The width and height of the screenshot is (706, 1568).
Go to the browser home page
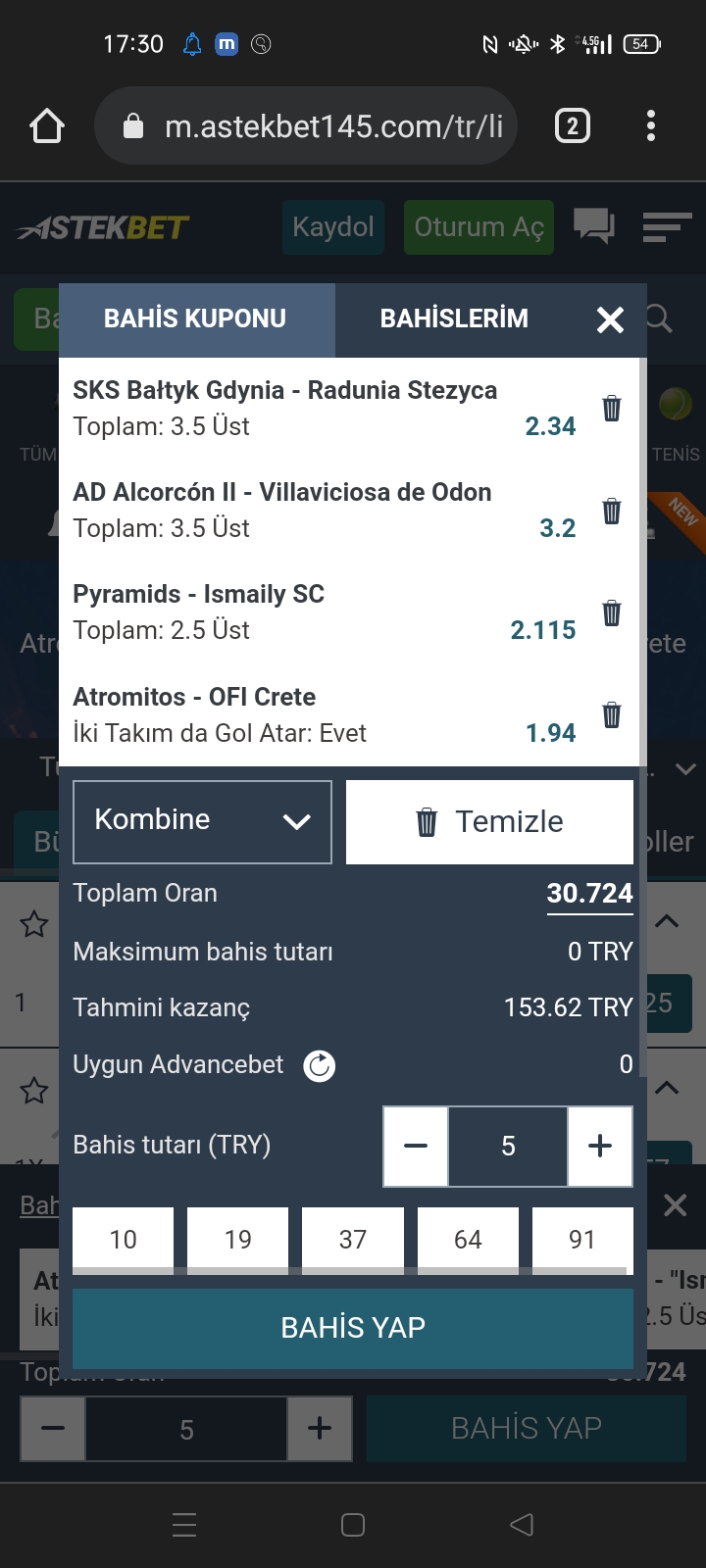46,125
